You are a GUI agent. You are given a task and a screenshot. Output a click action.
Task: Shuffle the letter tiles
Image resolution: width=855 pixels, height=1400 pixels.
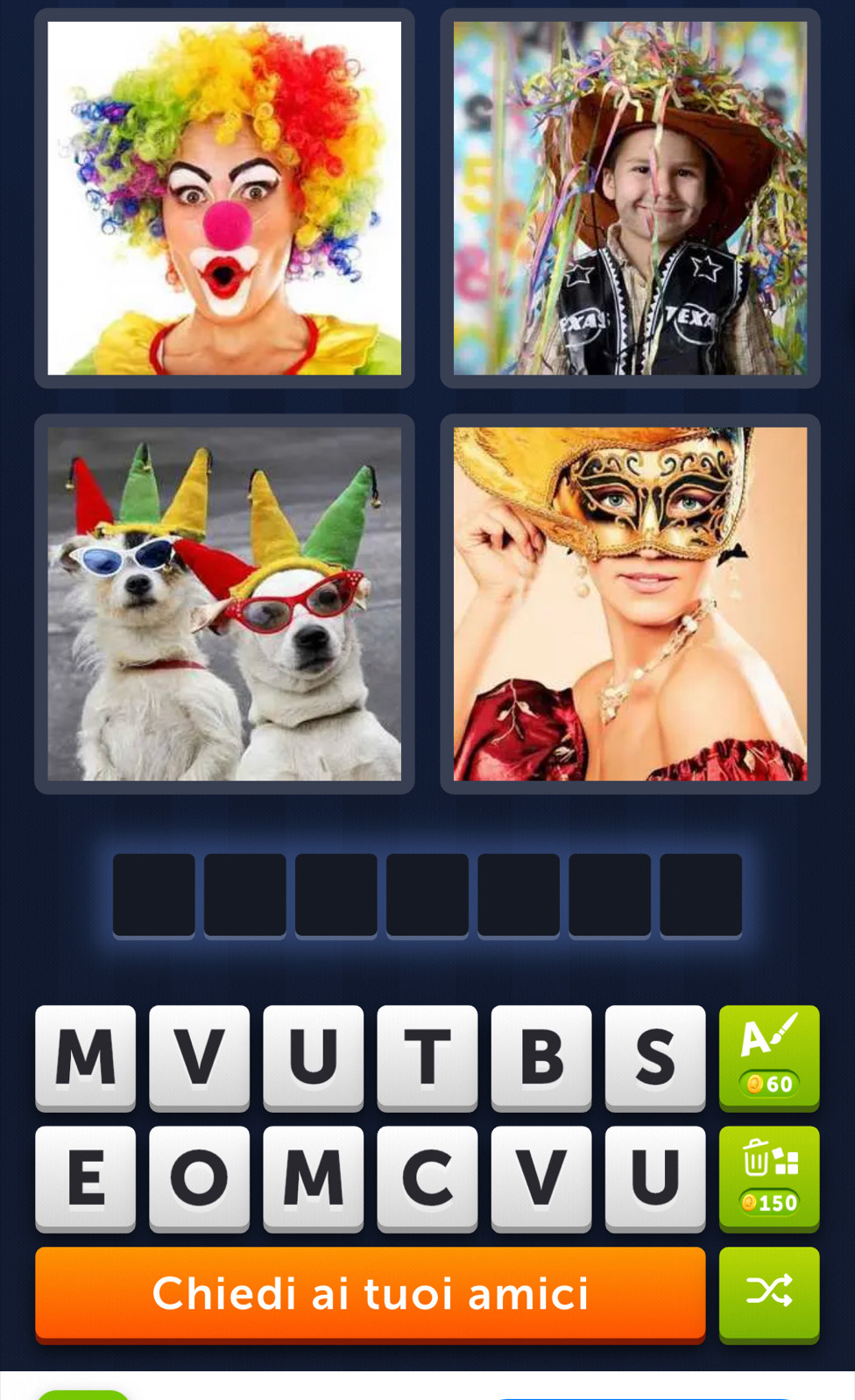(769, 1292)
